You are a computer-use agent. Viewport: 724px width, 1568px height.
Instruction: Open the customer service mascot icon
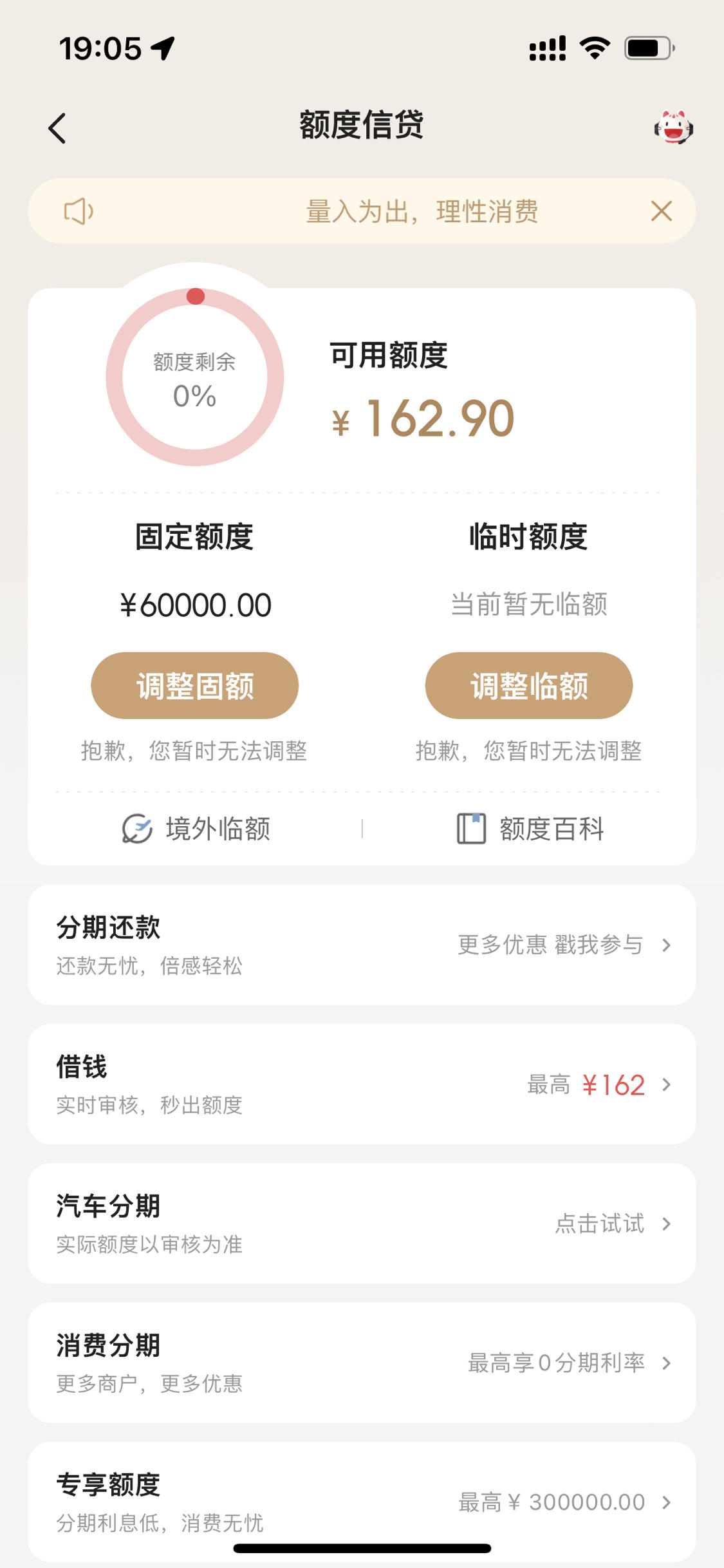[x=673, y=127]
